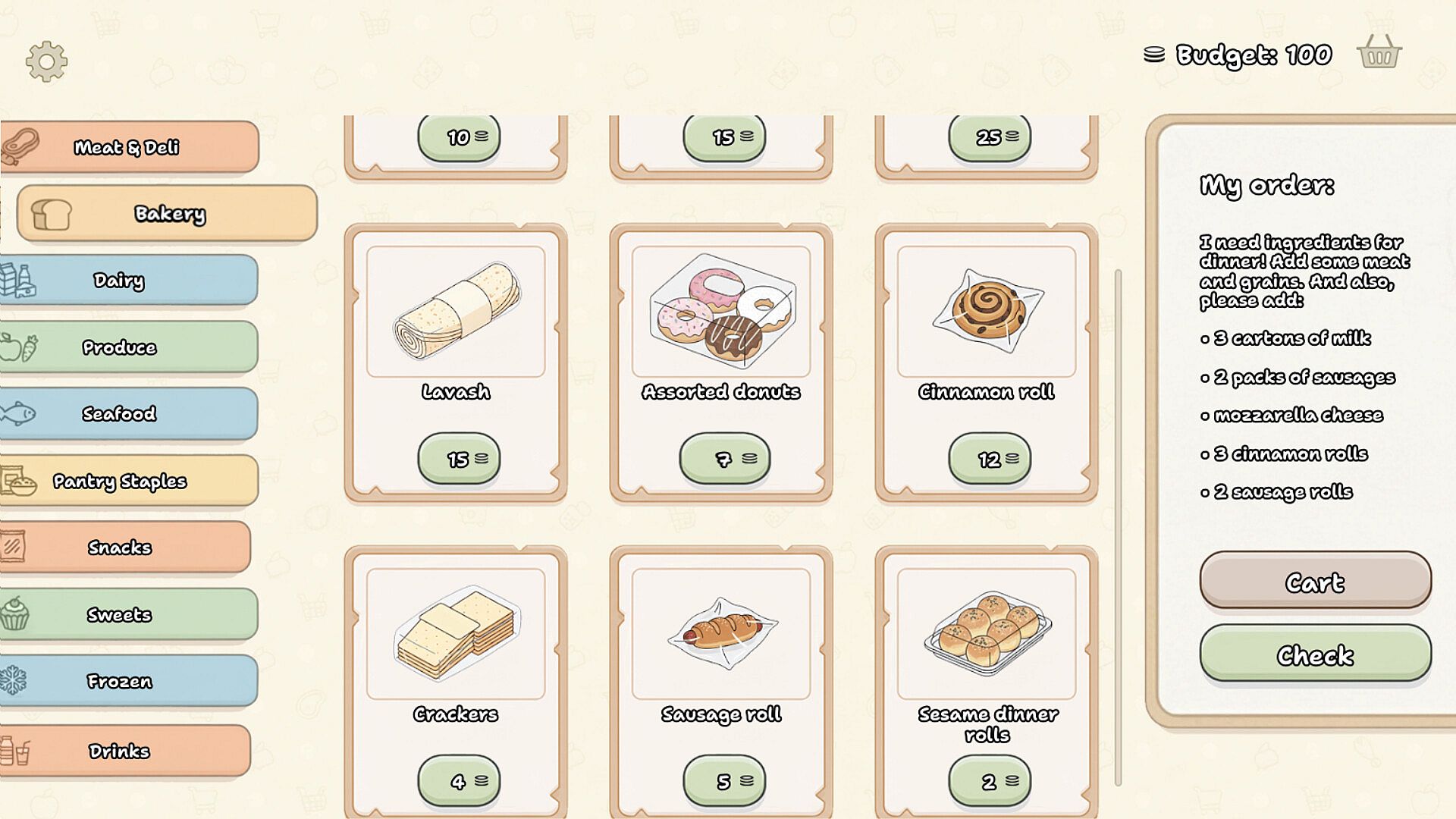Open the settings gear
The height and width of the screenshot is (819, 1456).
click(x=46, y=61)
